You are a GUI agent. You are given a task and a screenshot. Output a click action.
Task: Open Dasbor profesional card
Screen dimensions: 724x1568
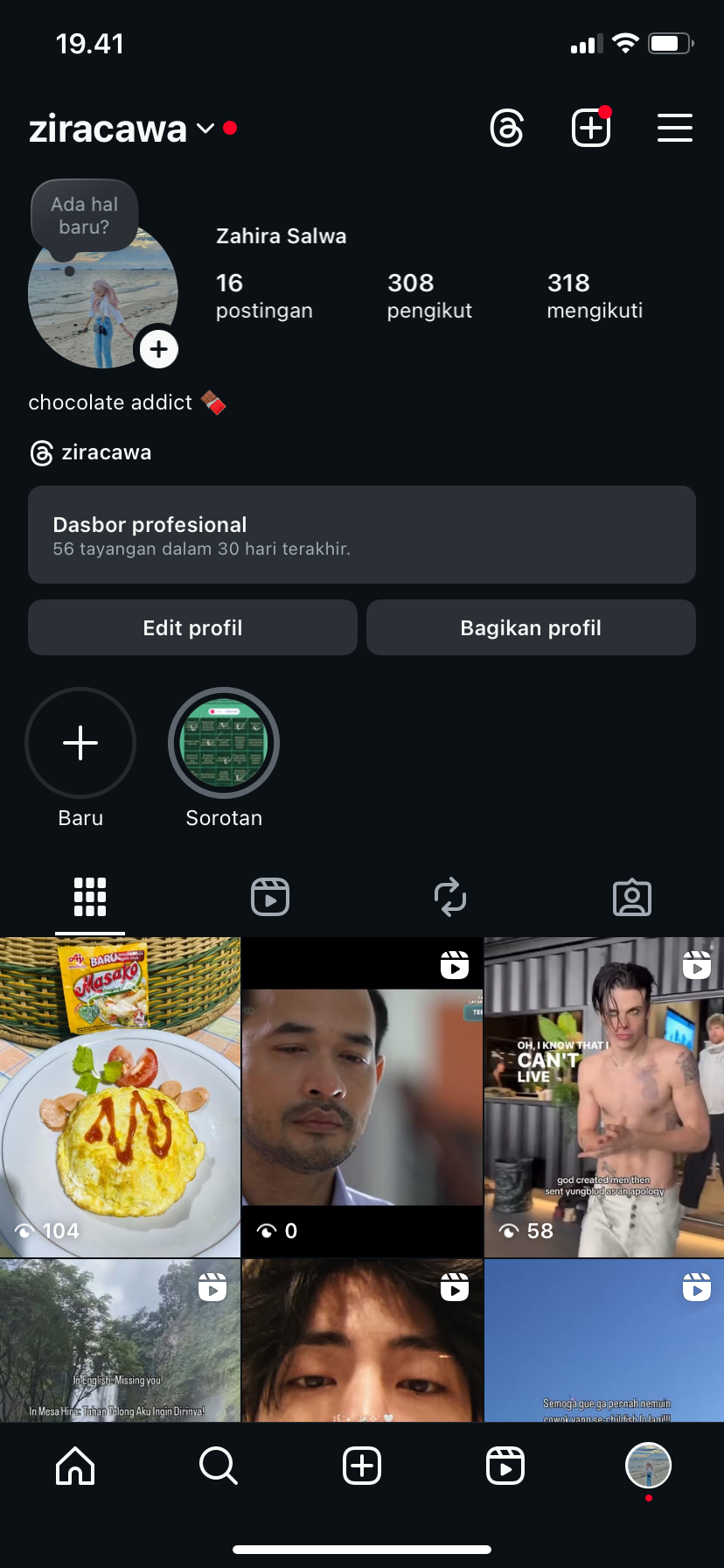click(x=362, y=535)
